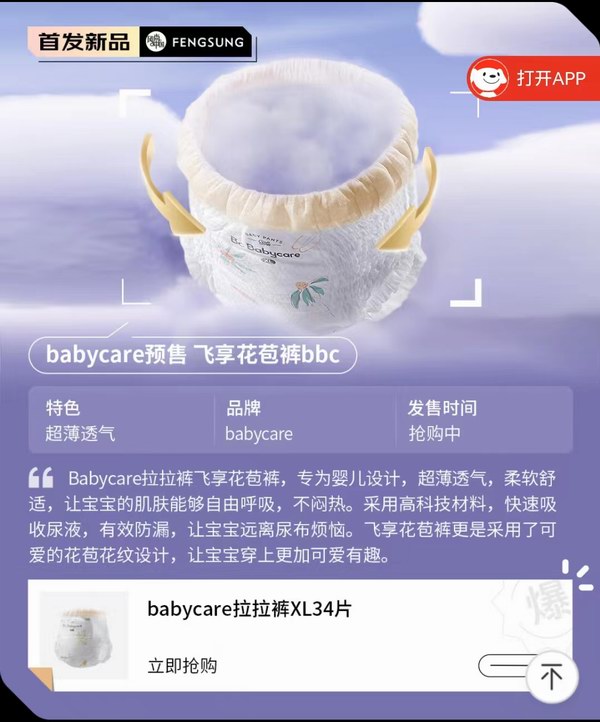Jump back to top with the arrow button
The image size is (600, 722).
[x=551, y=675]
